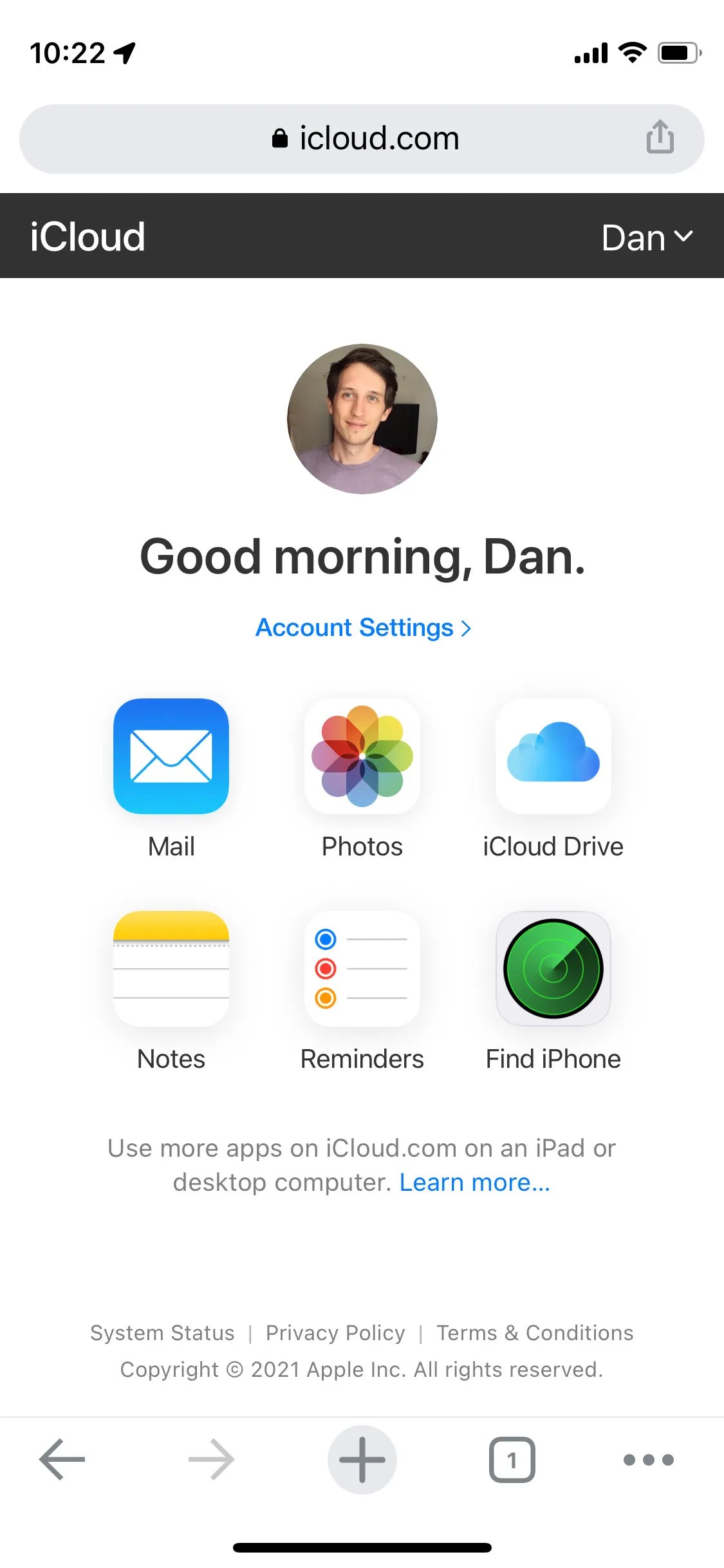Open Account Settings link
The width and height of the screenshot is (724, 1568).
[363, 628]
